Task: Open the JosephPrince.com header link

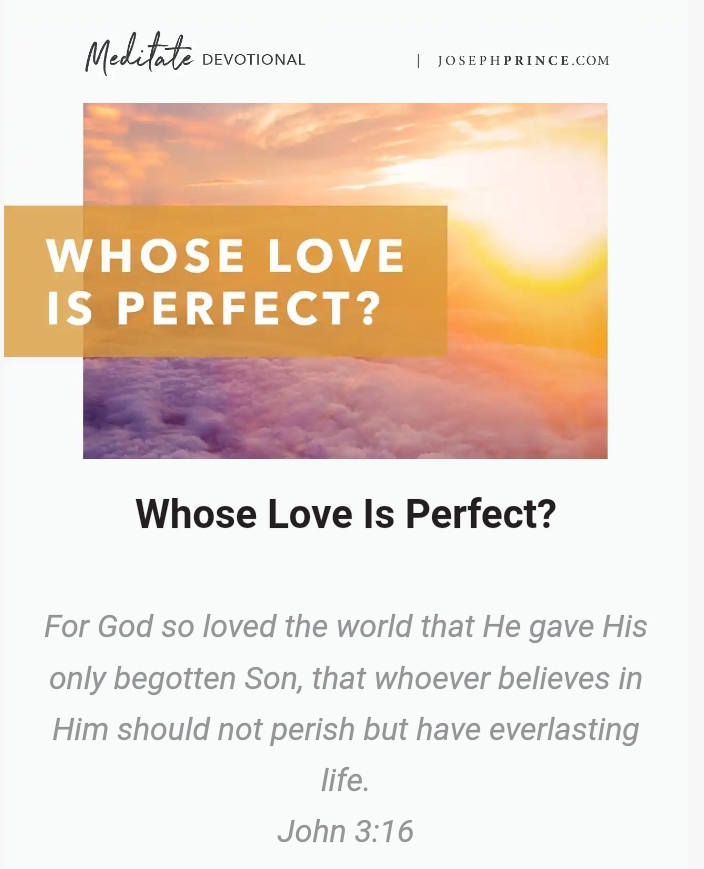Action: pyautogui.click(x=523, y=60)
